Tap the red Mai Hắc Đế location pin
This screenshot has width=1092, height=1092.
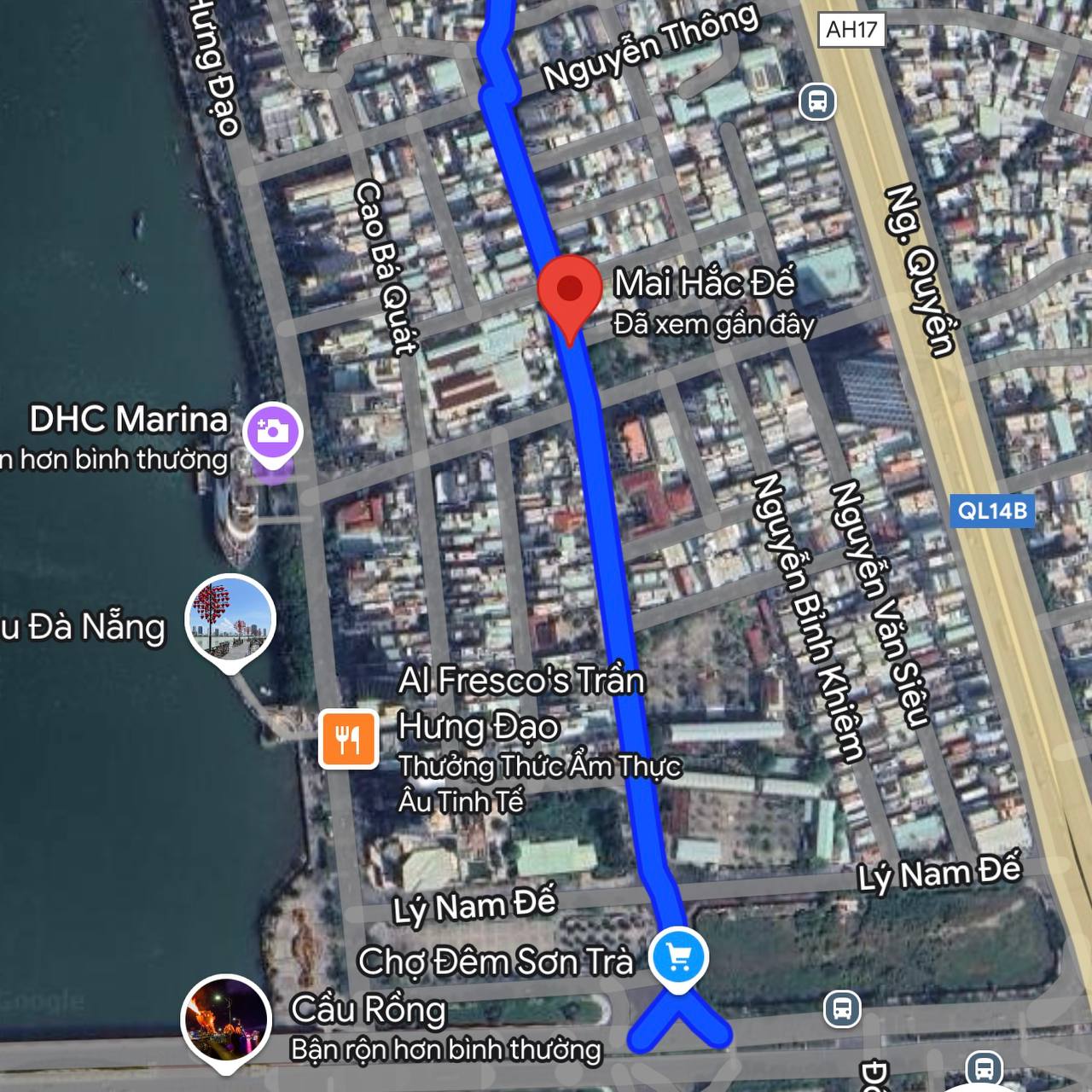pyautogui.click(x=569, y=290)
